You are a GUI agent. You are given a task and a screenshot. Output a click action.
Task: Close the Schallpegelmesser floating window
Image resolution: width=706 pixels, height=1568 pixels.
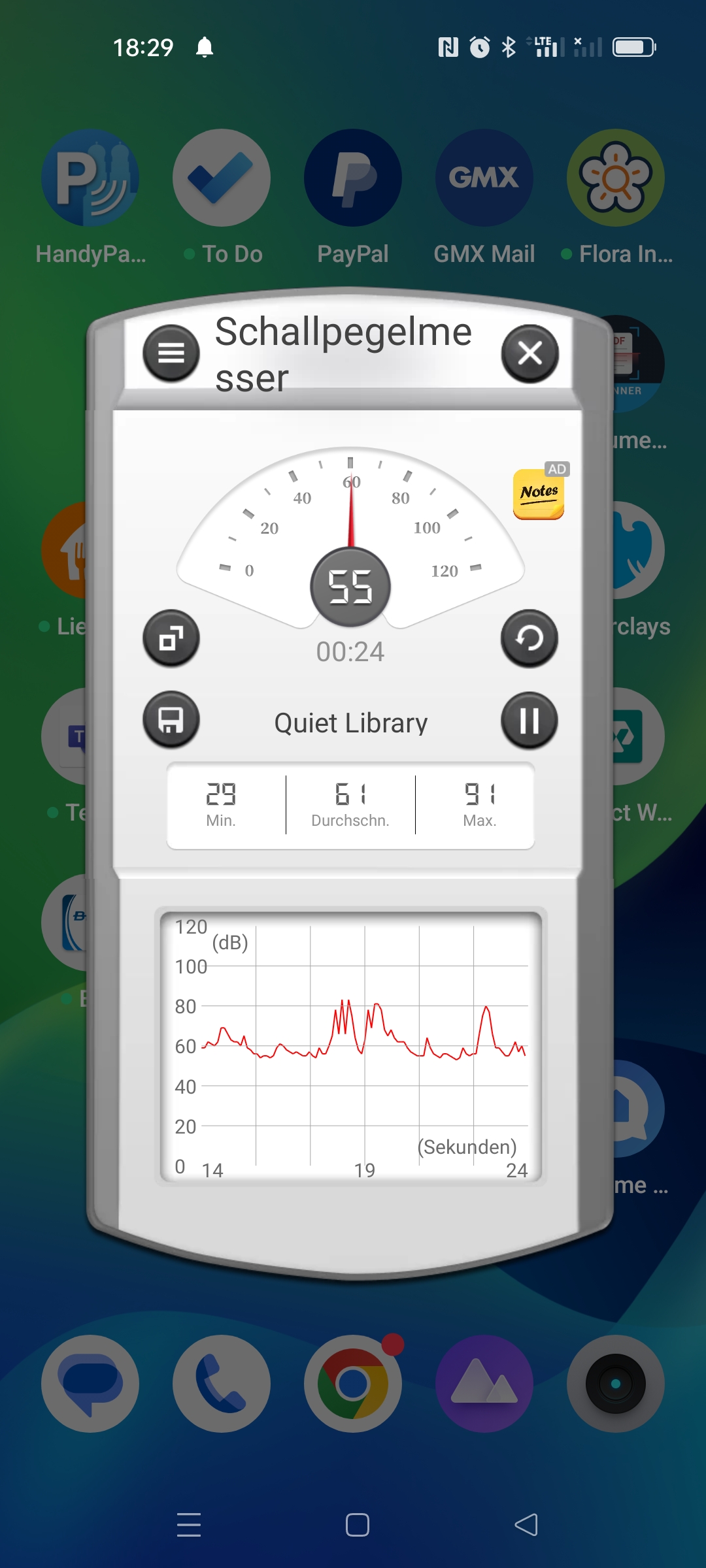point(529,353)
